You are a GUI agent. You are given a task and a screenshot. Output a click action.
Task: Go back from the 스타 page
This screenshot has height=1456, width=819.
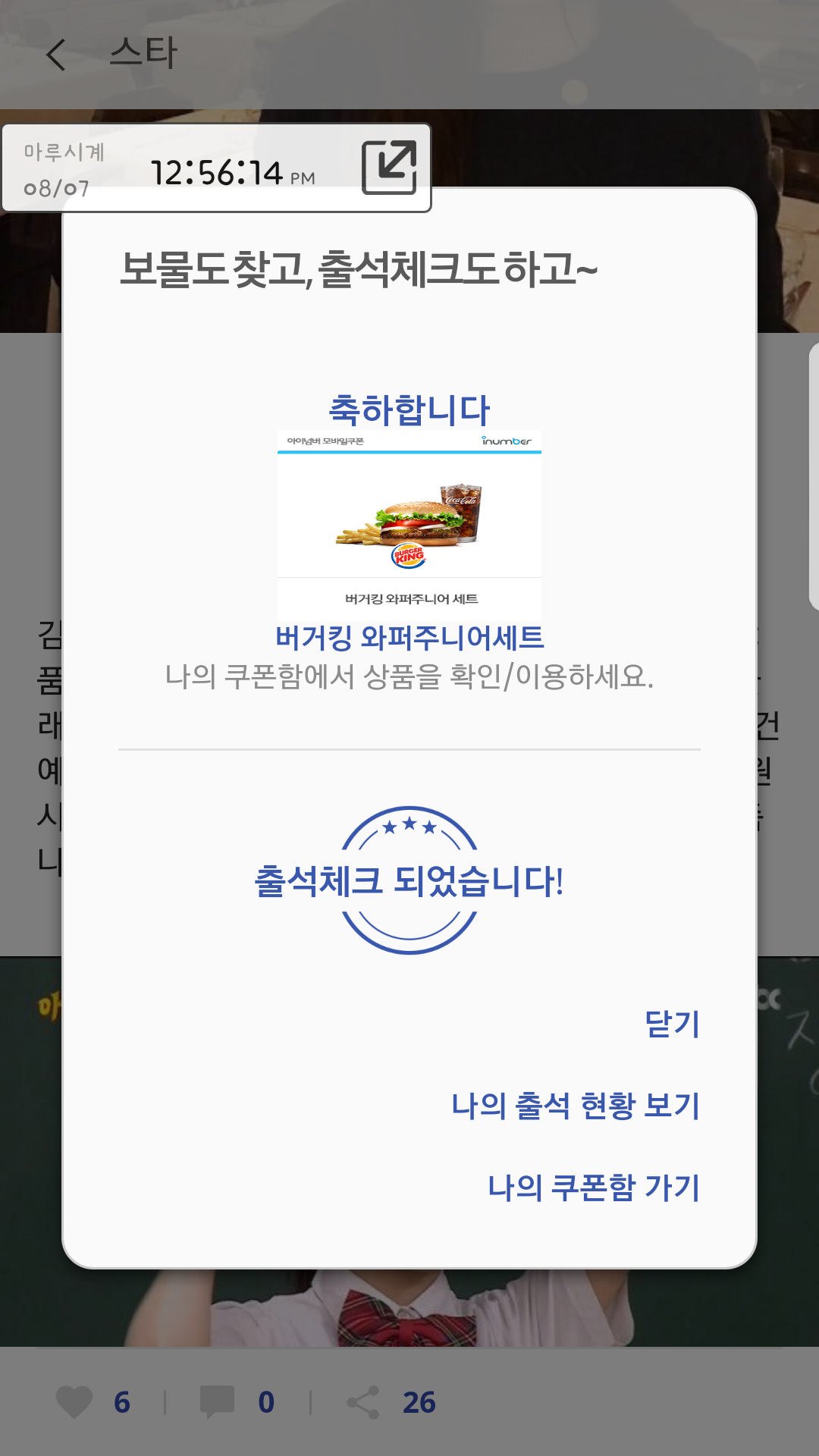pyautogui.click(x=57, y=55)
